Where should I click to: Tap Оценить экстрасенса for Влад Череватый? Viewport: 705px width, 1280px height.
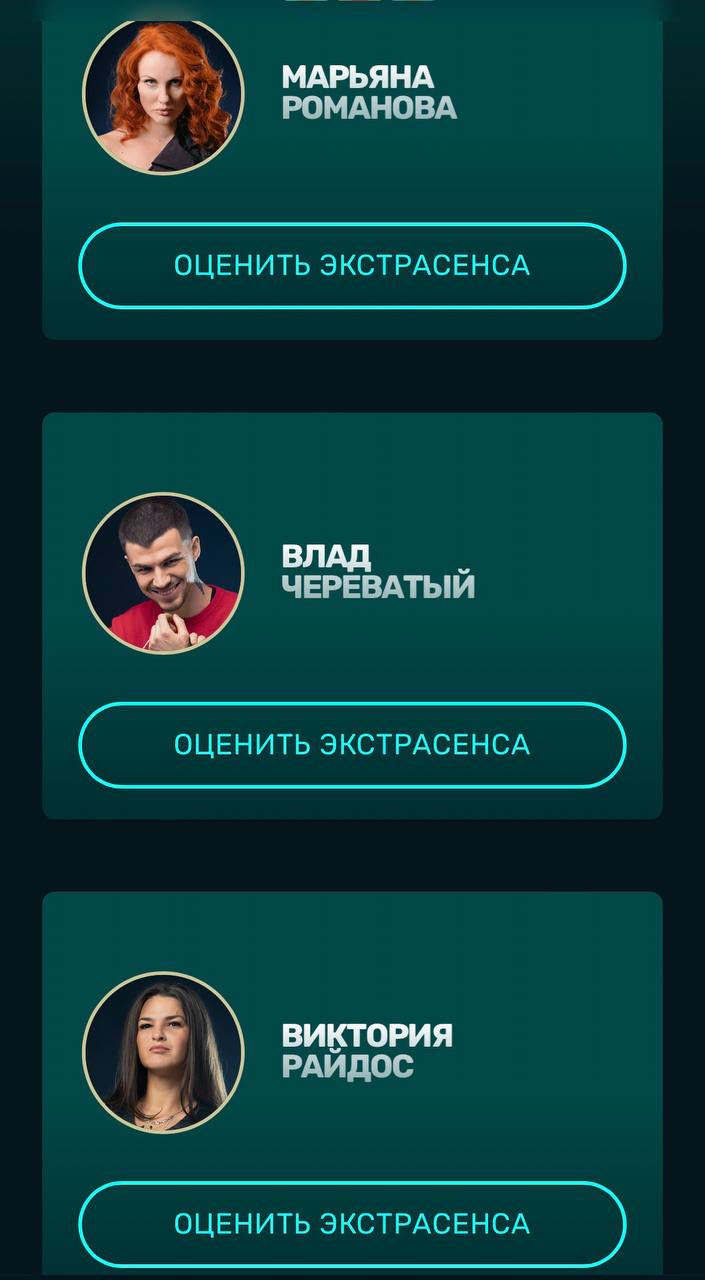(x=352, y=745)
